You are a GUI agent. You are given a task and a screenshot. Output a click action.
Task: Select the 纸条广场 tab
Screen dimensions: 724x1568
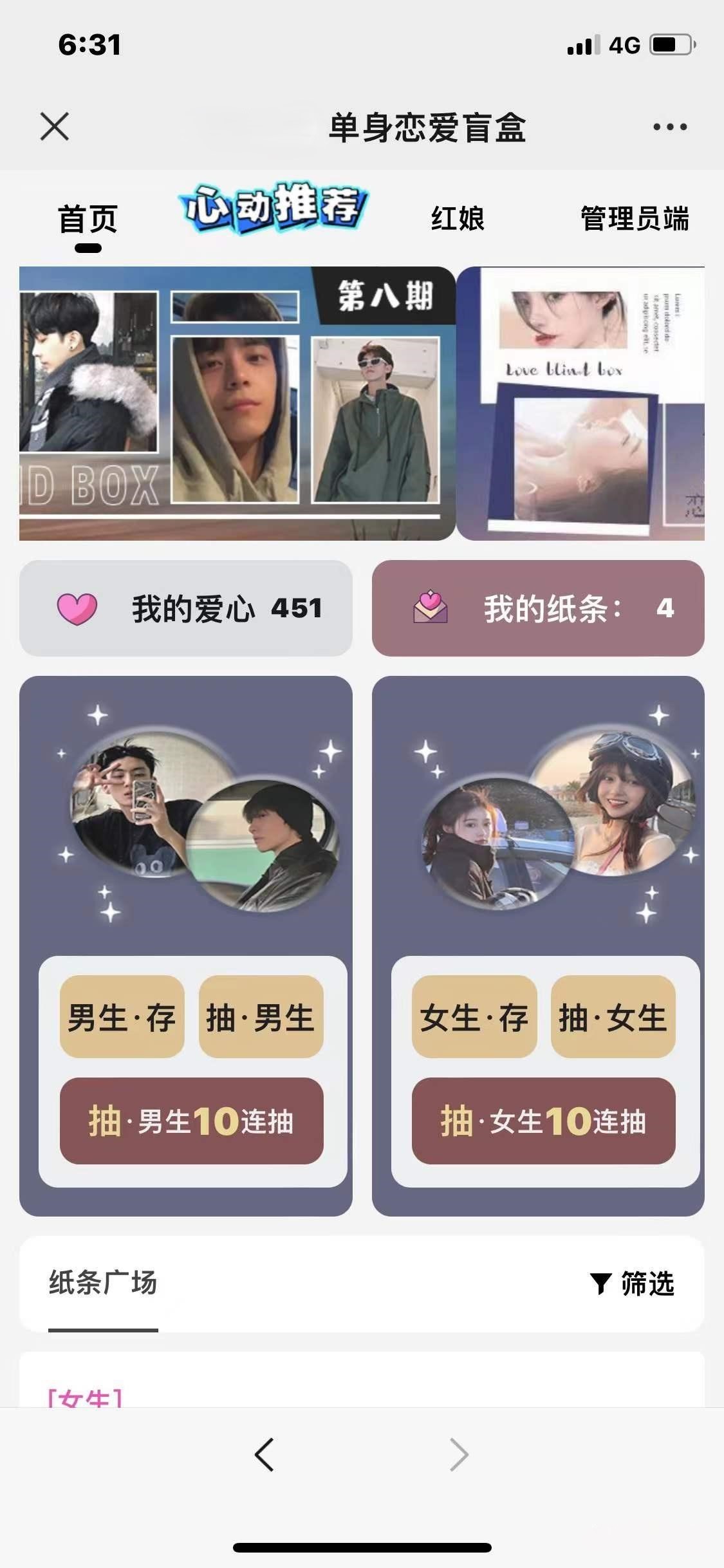(103, 1283)
